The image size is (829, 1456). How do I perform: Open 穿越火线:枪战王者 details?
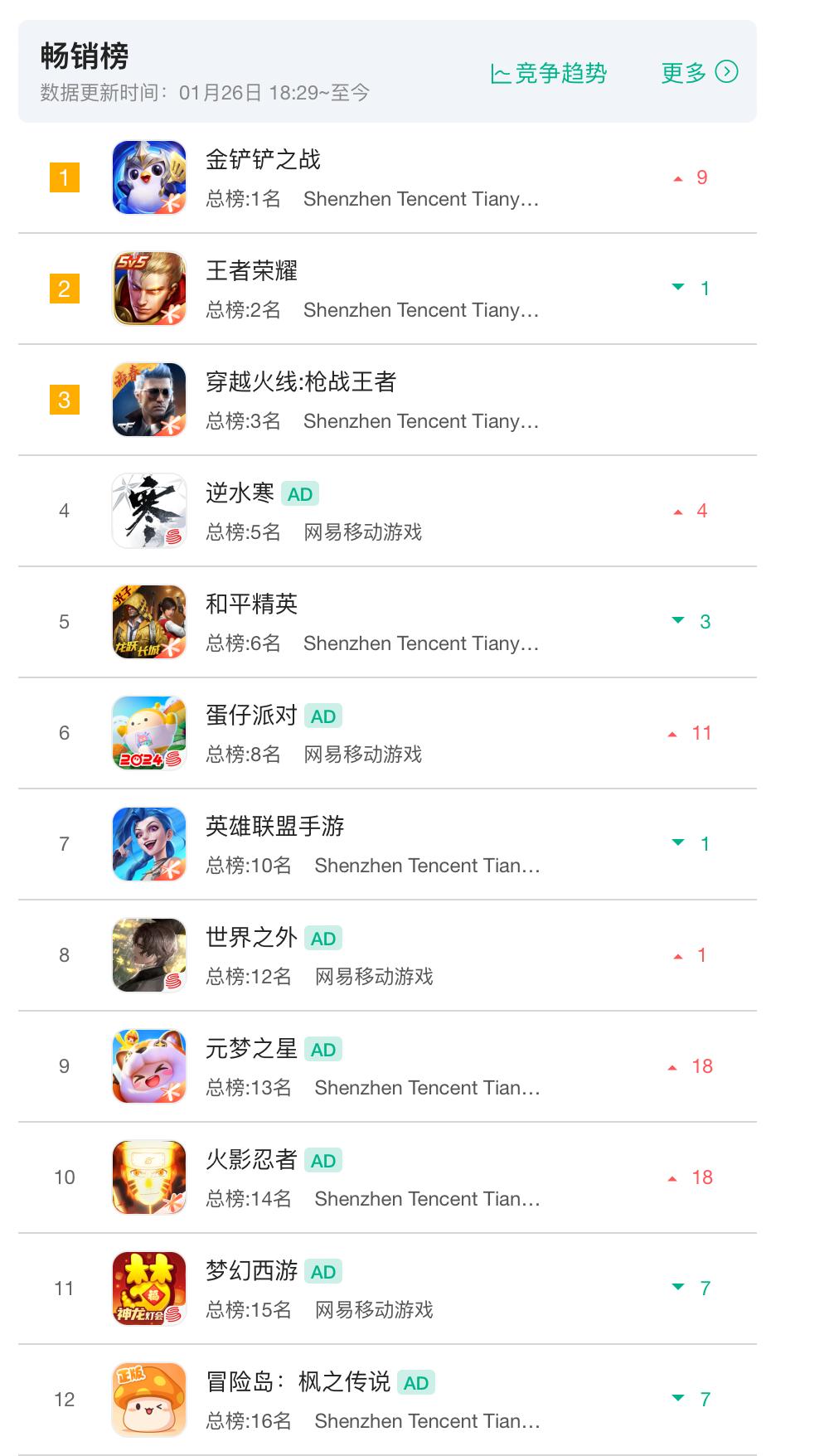[387, 400]
